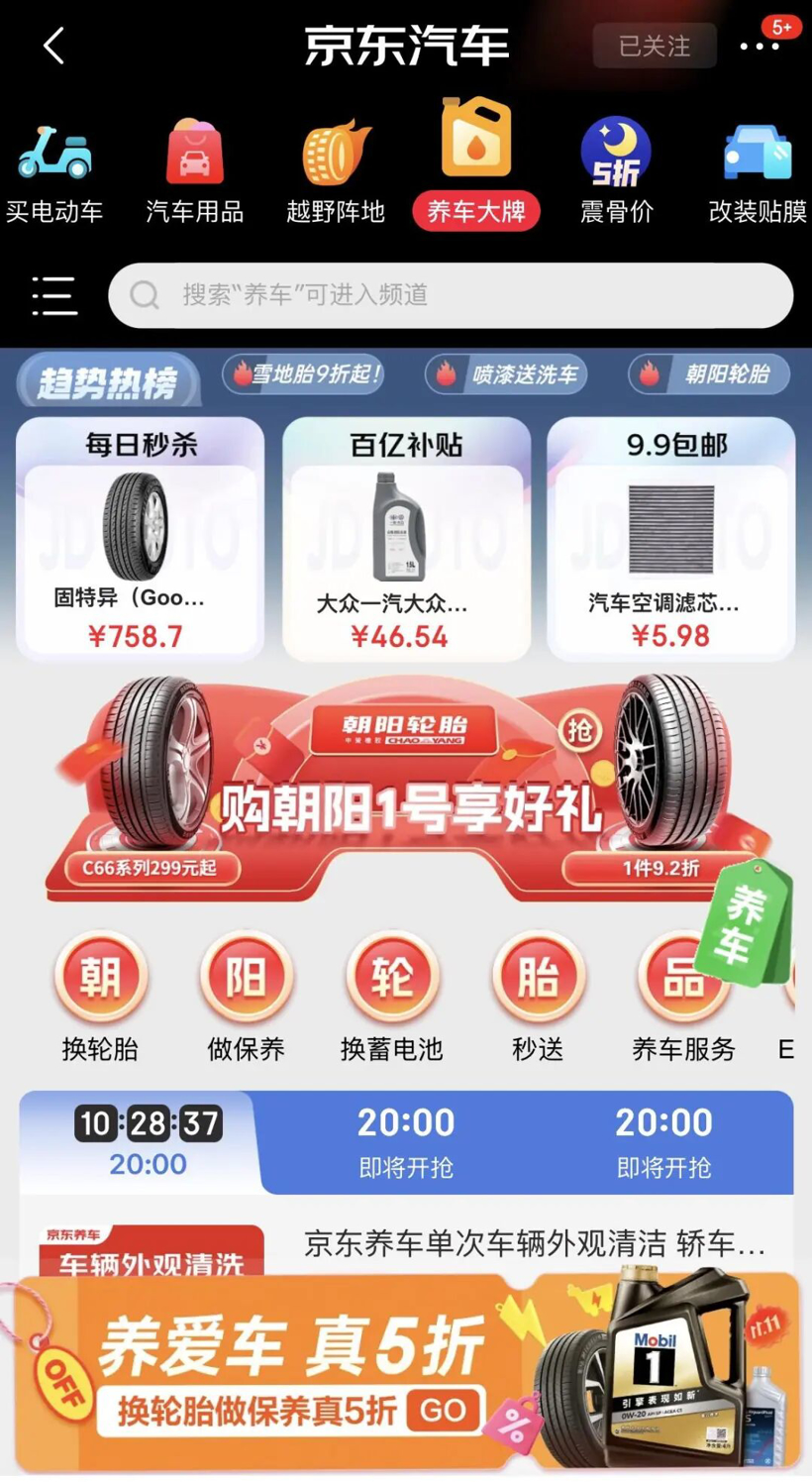Open the 养车服务 circular icon
Screen dimensions: 812x1482
pos(681,978)
